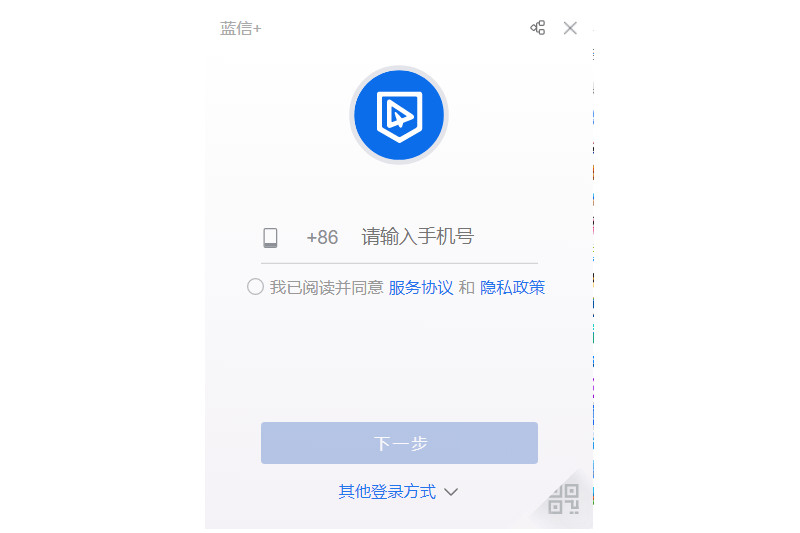800x533 pixels.
Task: Tap the +86 country code selector
Action: pyautogui.click(x=322, y=238)
